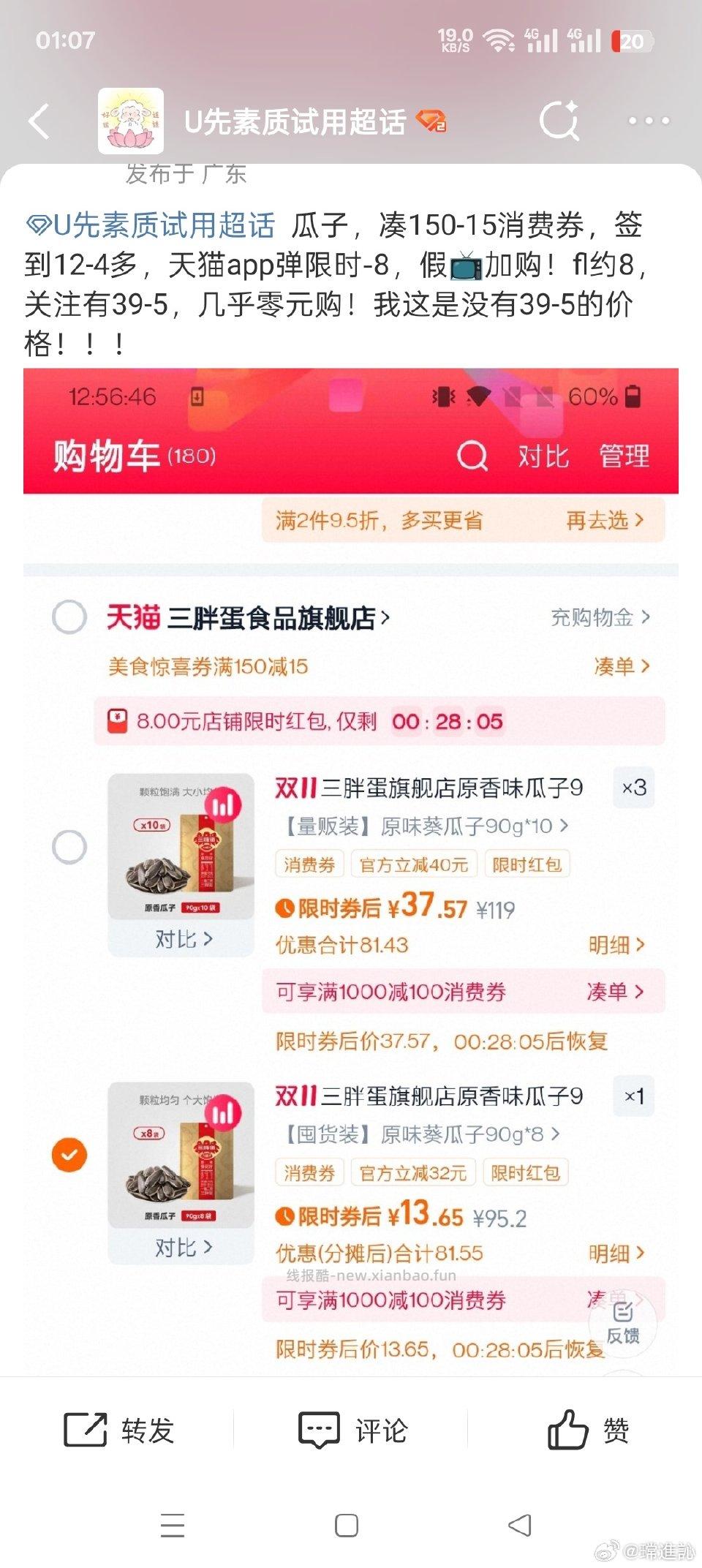Check the 原味葵瓜子90g*10 item circle
The height and width of the screenshot is (1568, 702).
tap(69, 848)
